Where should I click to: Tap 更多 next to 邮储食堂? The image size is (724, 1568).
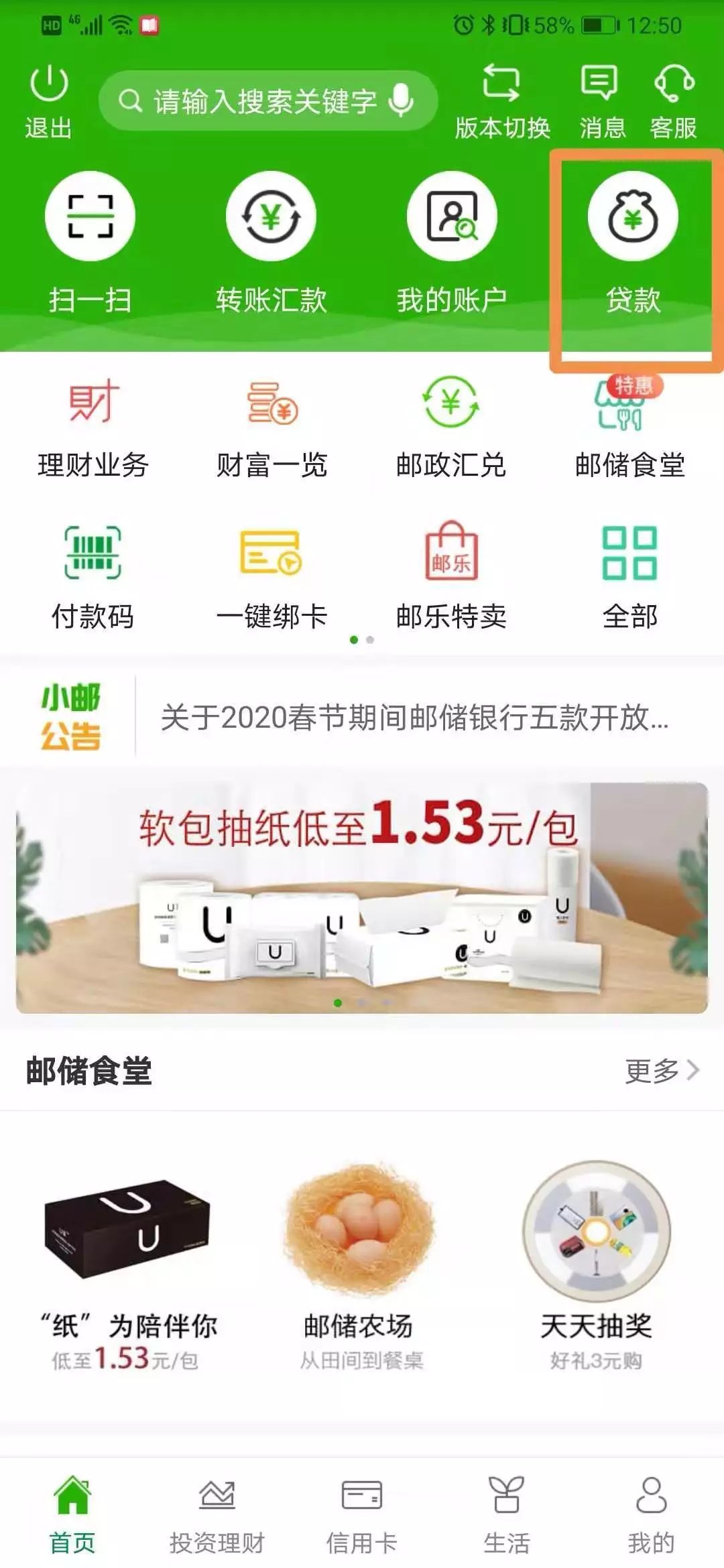pyautogui.click(x=661, y=1070)
